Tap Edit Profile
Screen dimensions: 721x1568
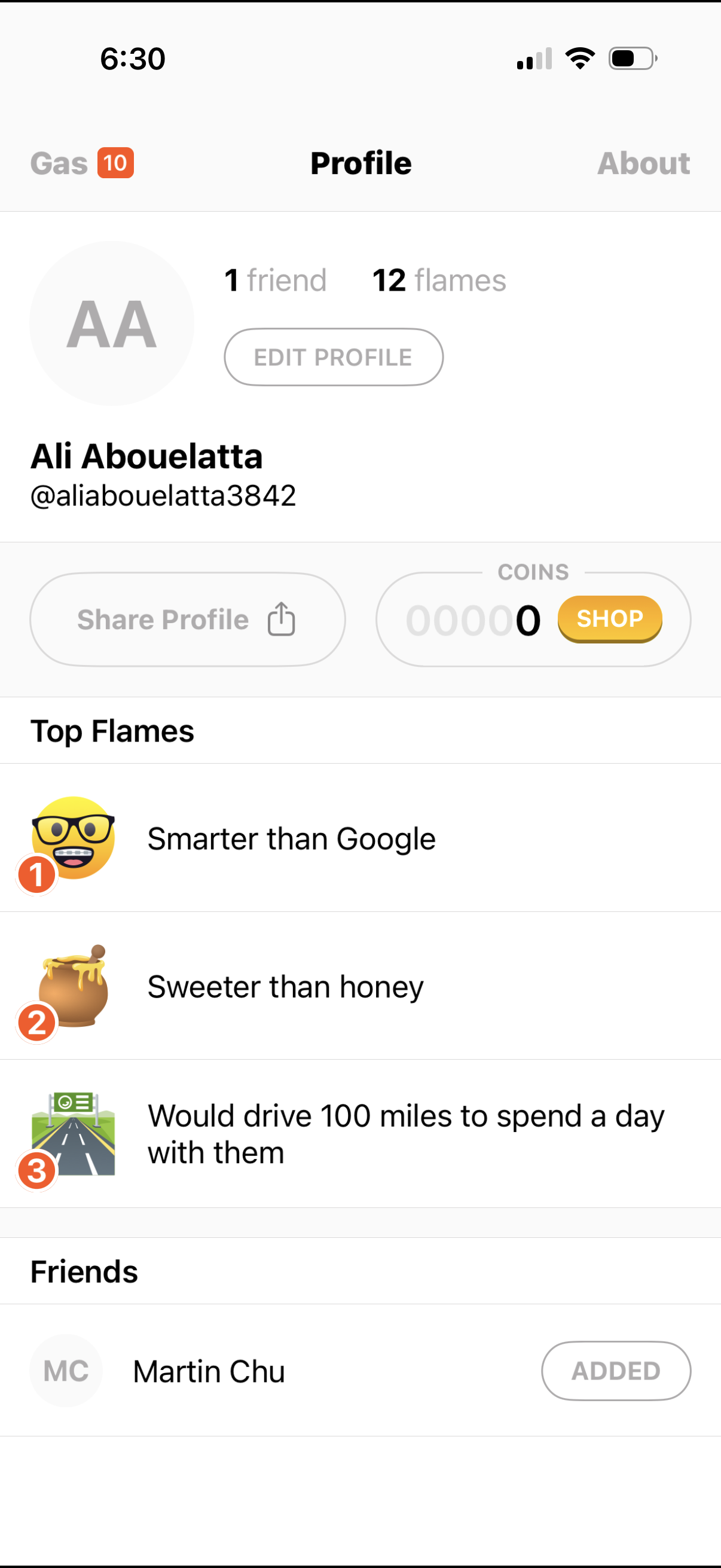[x=334, y=357]
